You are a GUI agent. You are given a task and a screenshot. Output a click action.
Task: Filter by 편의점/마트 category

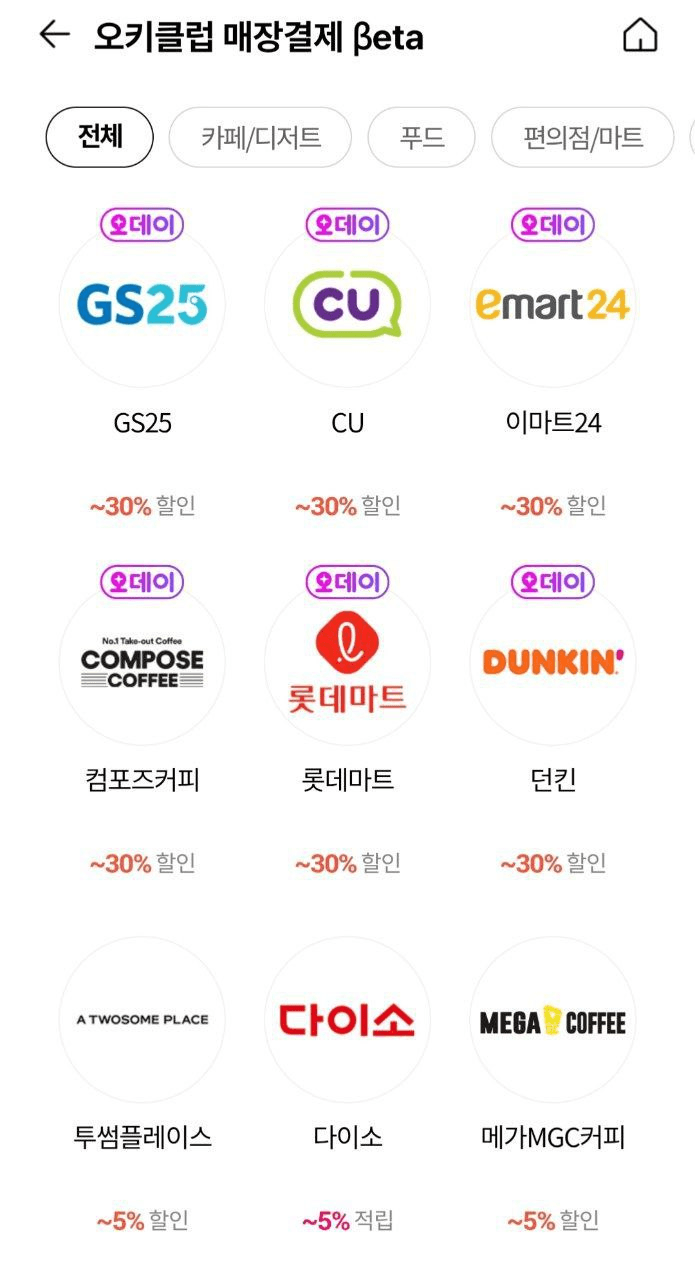[582, 137]
